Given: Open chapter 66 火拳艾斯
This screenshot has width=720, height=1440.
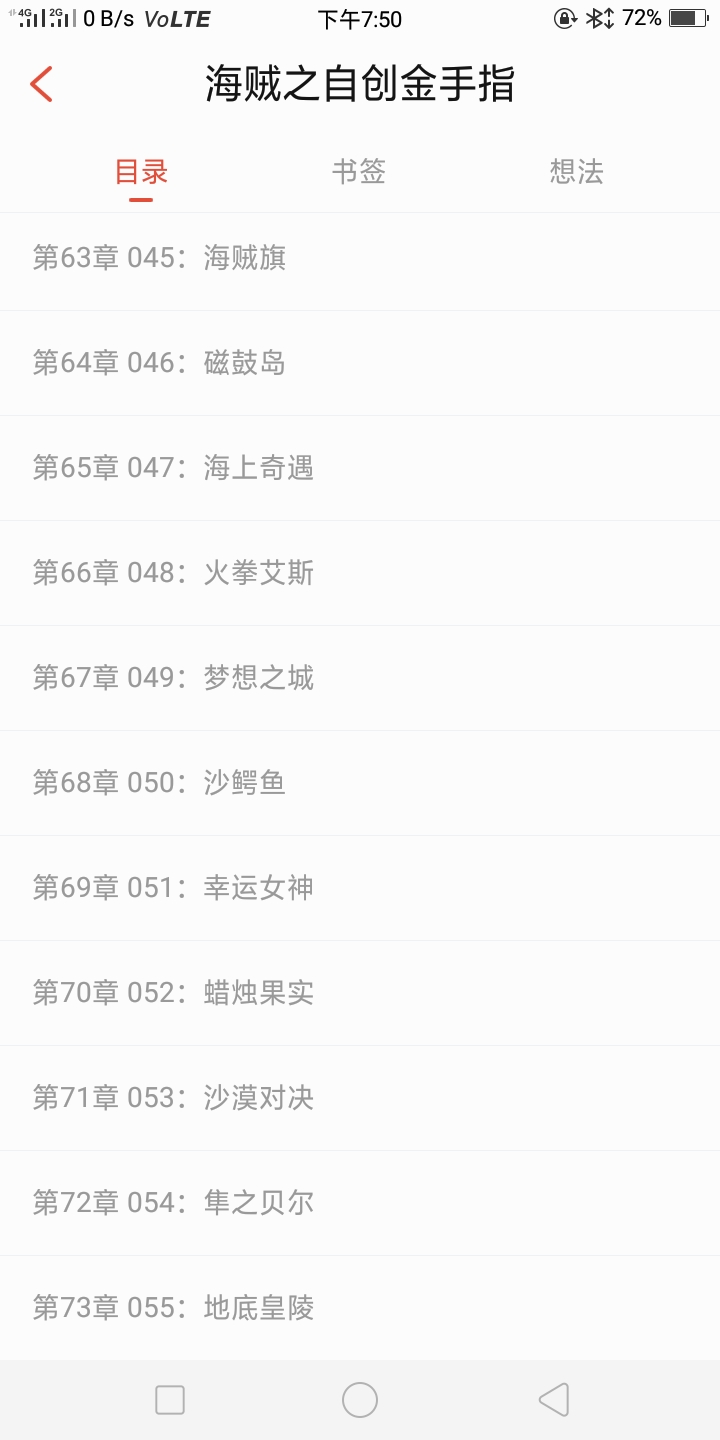Looking at the screenshot, I should [360, 573].
